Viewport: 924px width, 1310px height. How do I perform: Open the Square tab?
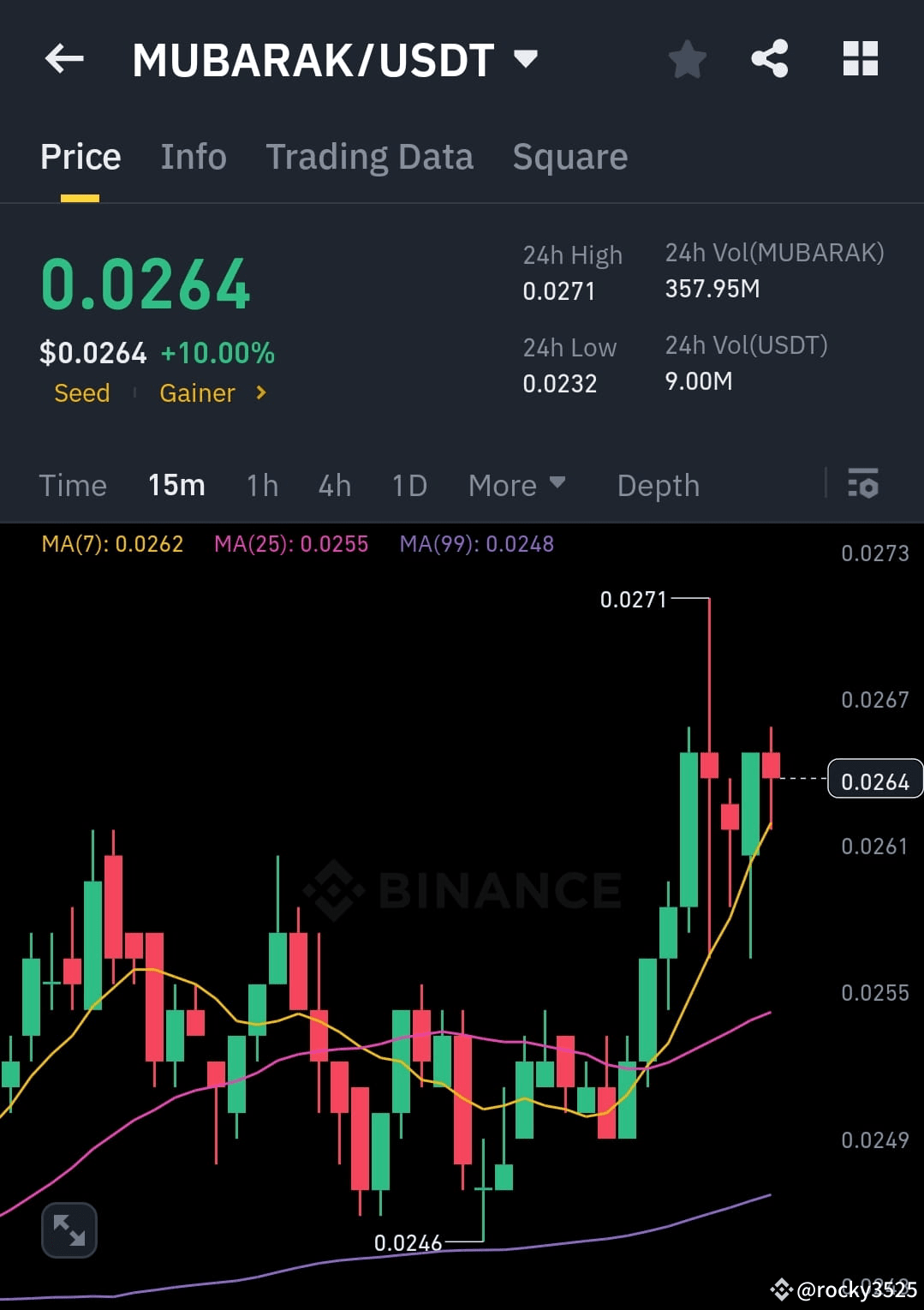pos(569,157)
